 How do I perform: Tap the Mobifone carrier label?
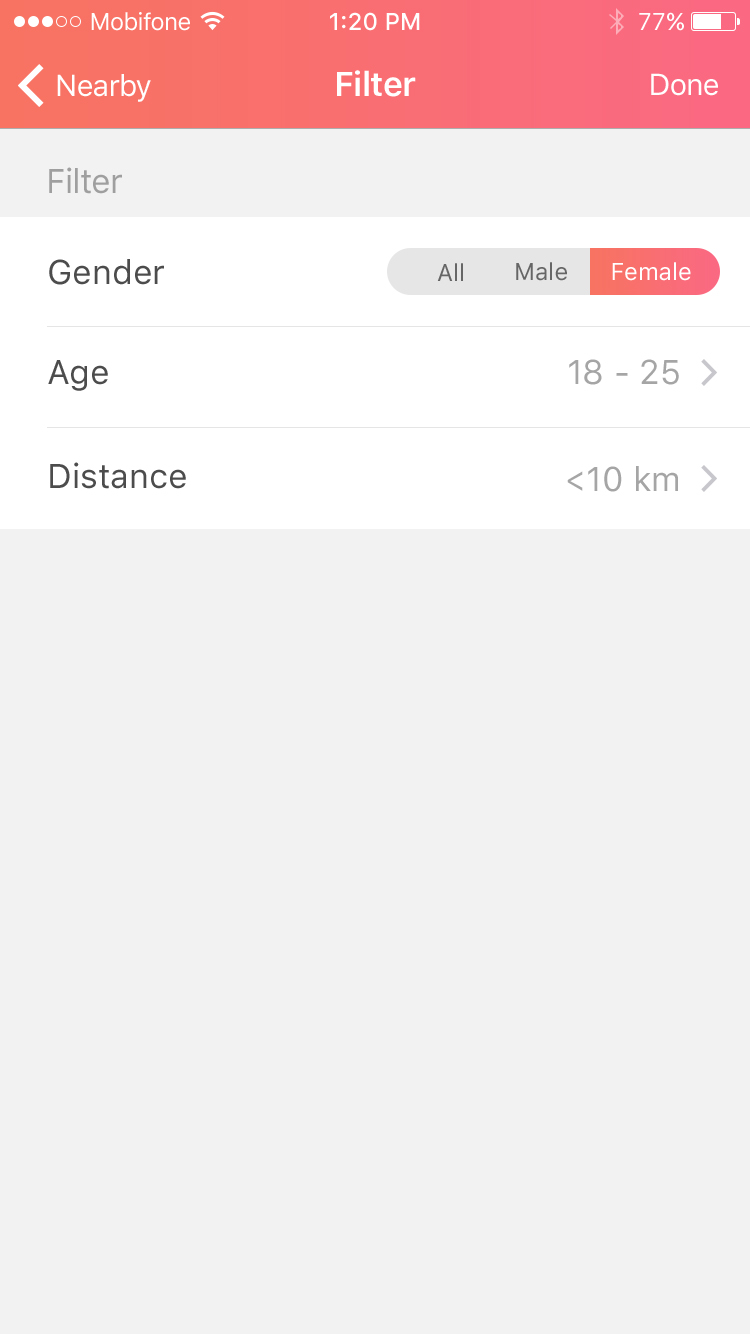[x=139, y=21]
